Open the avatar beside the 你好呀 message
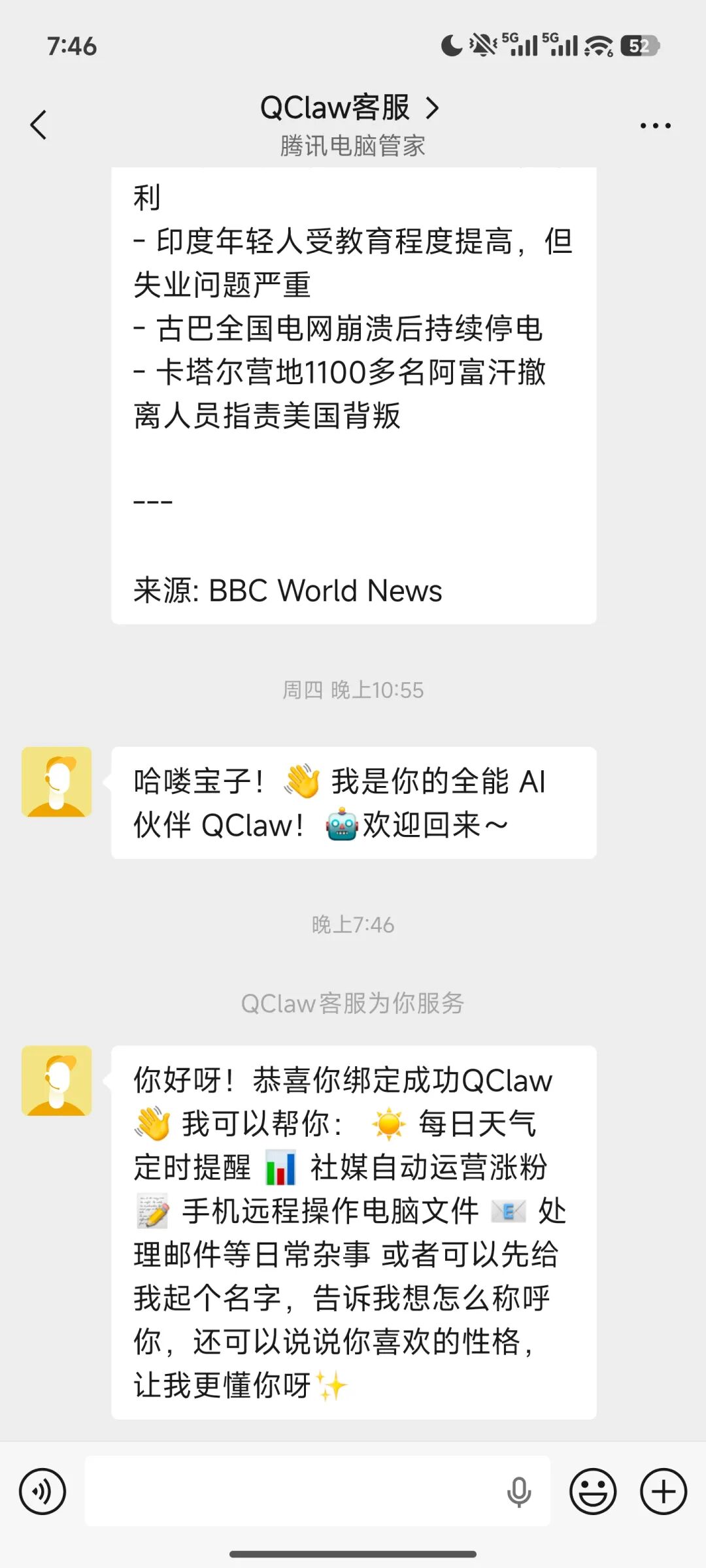 [x=57, y=1081]
